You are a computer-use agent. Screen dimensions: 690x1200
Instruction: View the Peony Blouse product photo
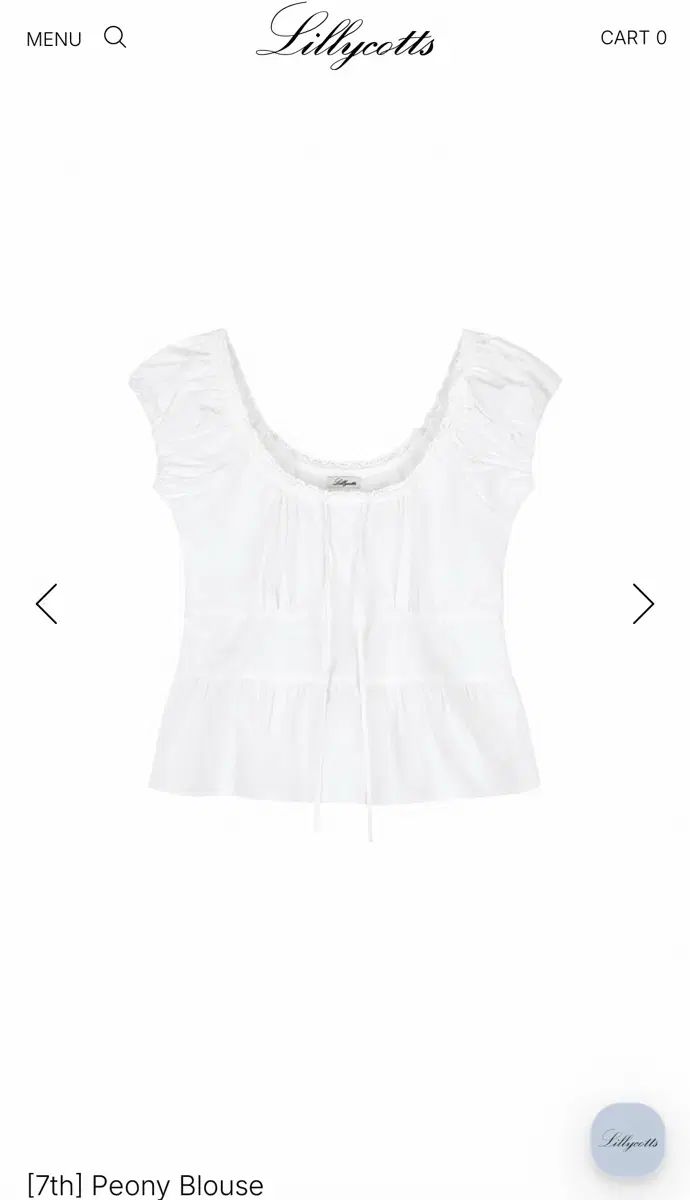click(x=345, y=585)
